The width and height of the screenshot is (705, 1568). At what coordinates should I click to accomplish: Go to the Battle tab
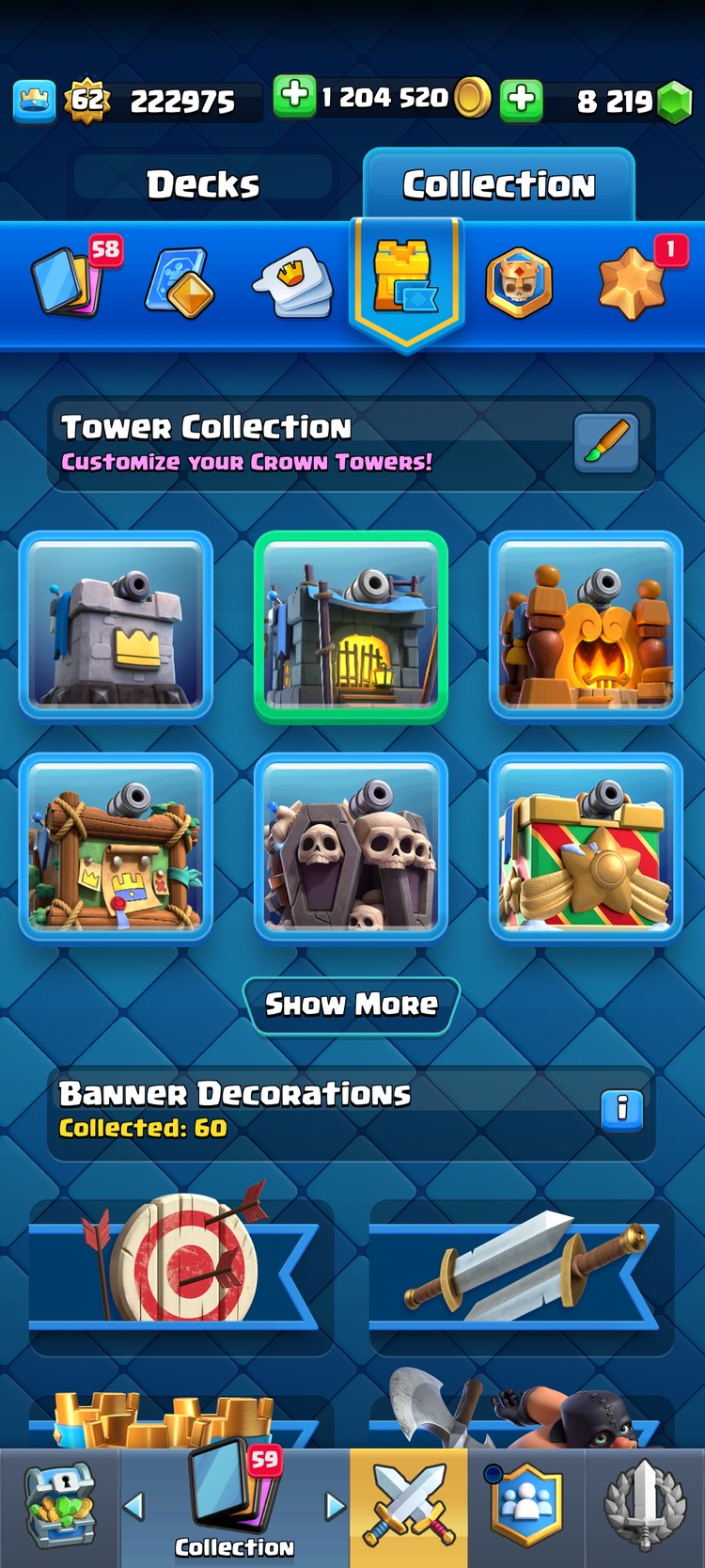coord(409,1507)
